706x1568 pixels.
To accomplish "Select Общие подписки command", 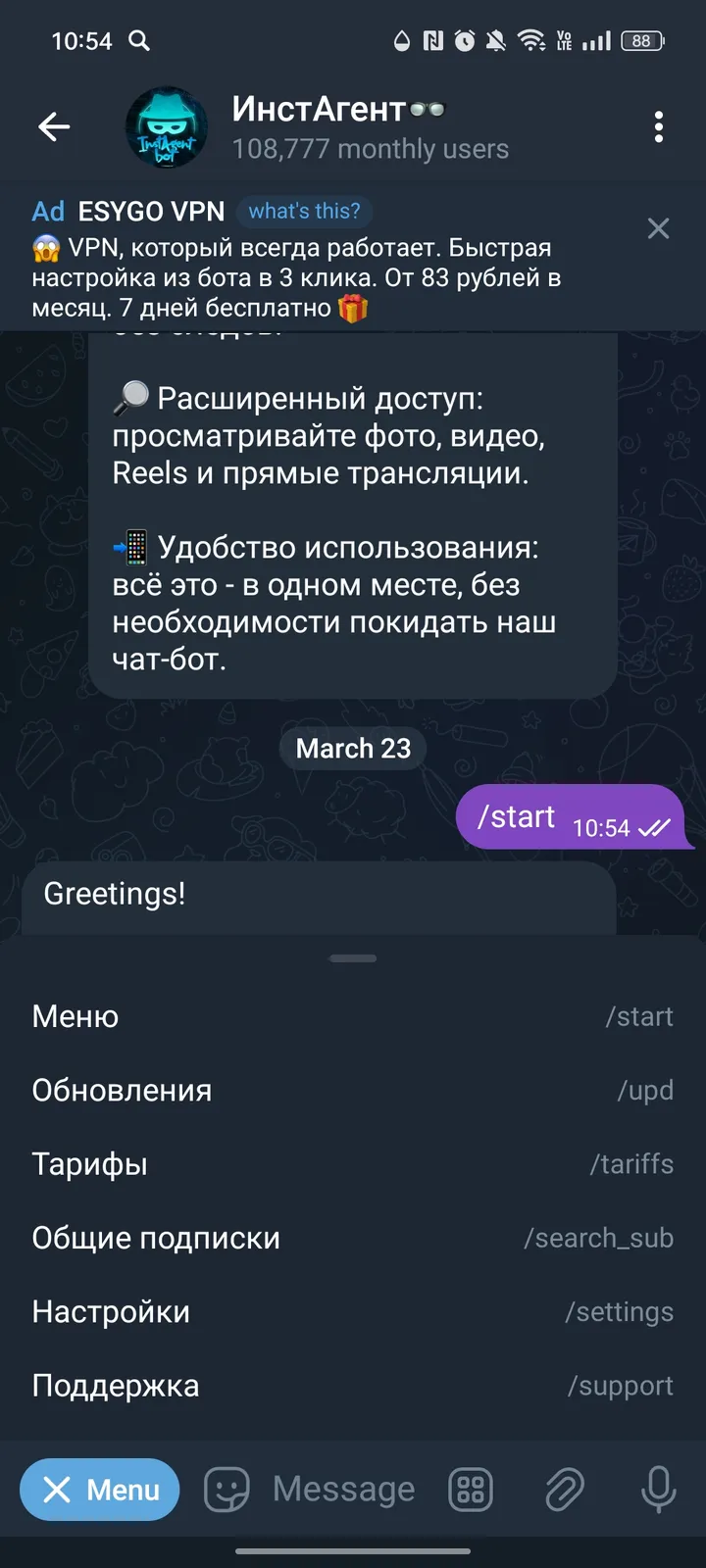I will pos(155,1237).
